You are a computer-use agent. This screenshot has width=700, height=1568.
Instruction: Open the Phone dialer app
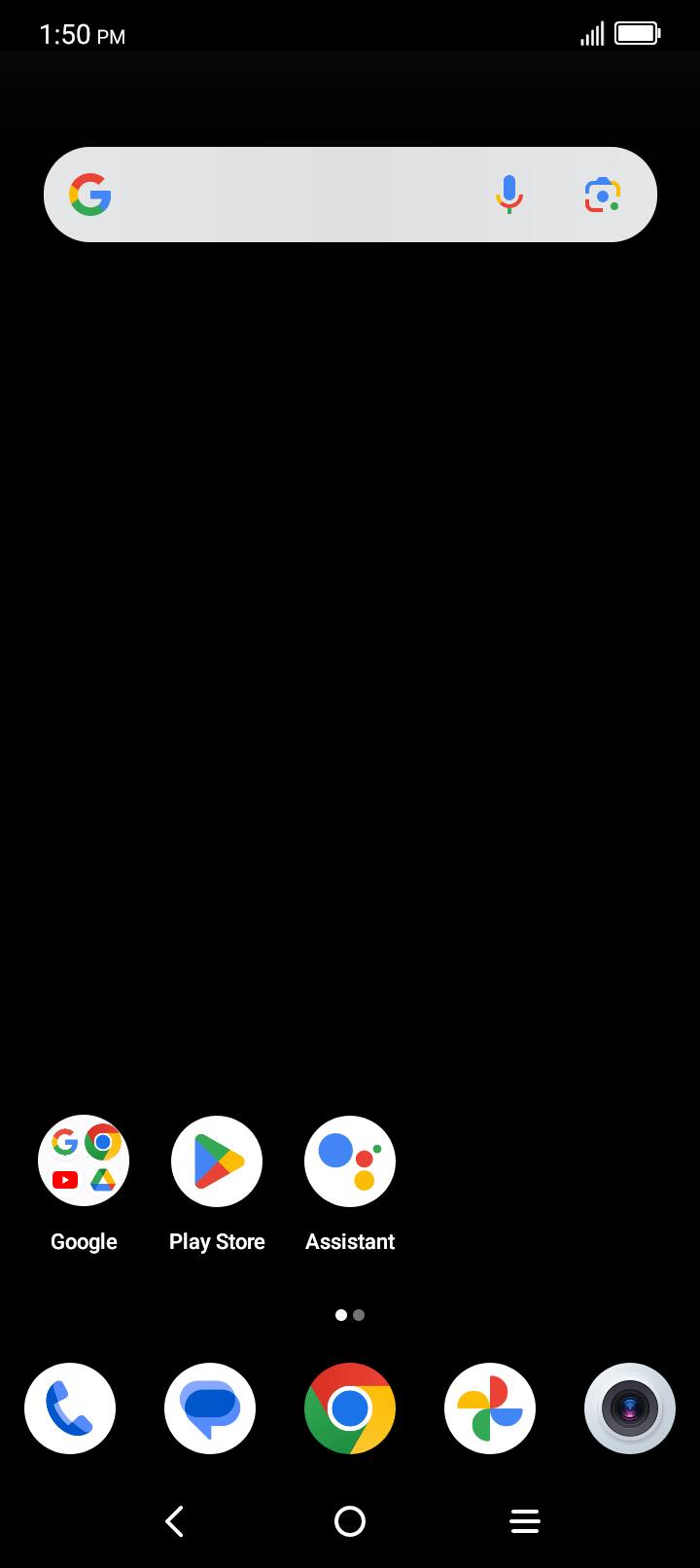70,1408
